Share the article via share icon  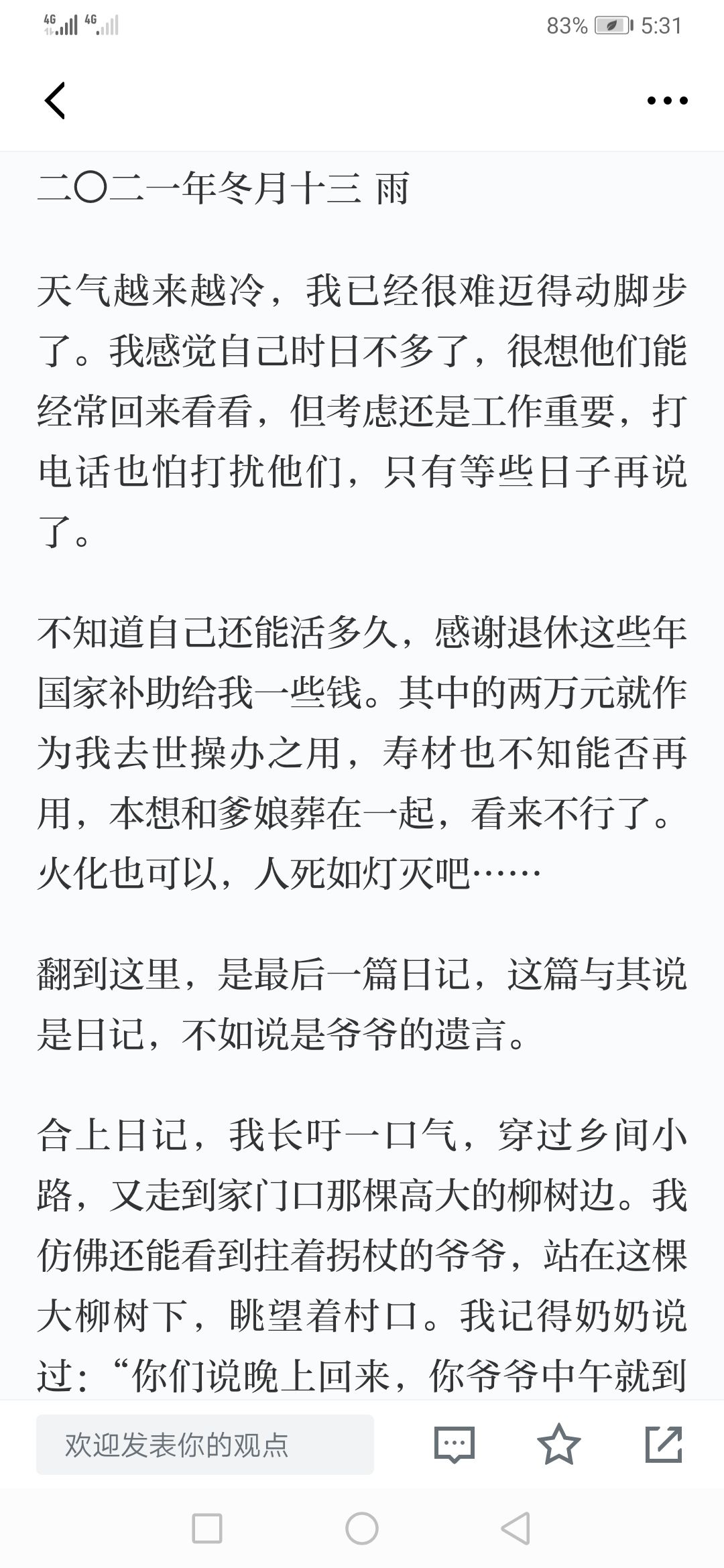tap(664, 1445)
